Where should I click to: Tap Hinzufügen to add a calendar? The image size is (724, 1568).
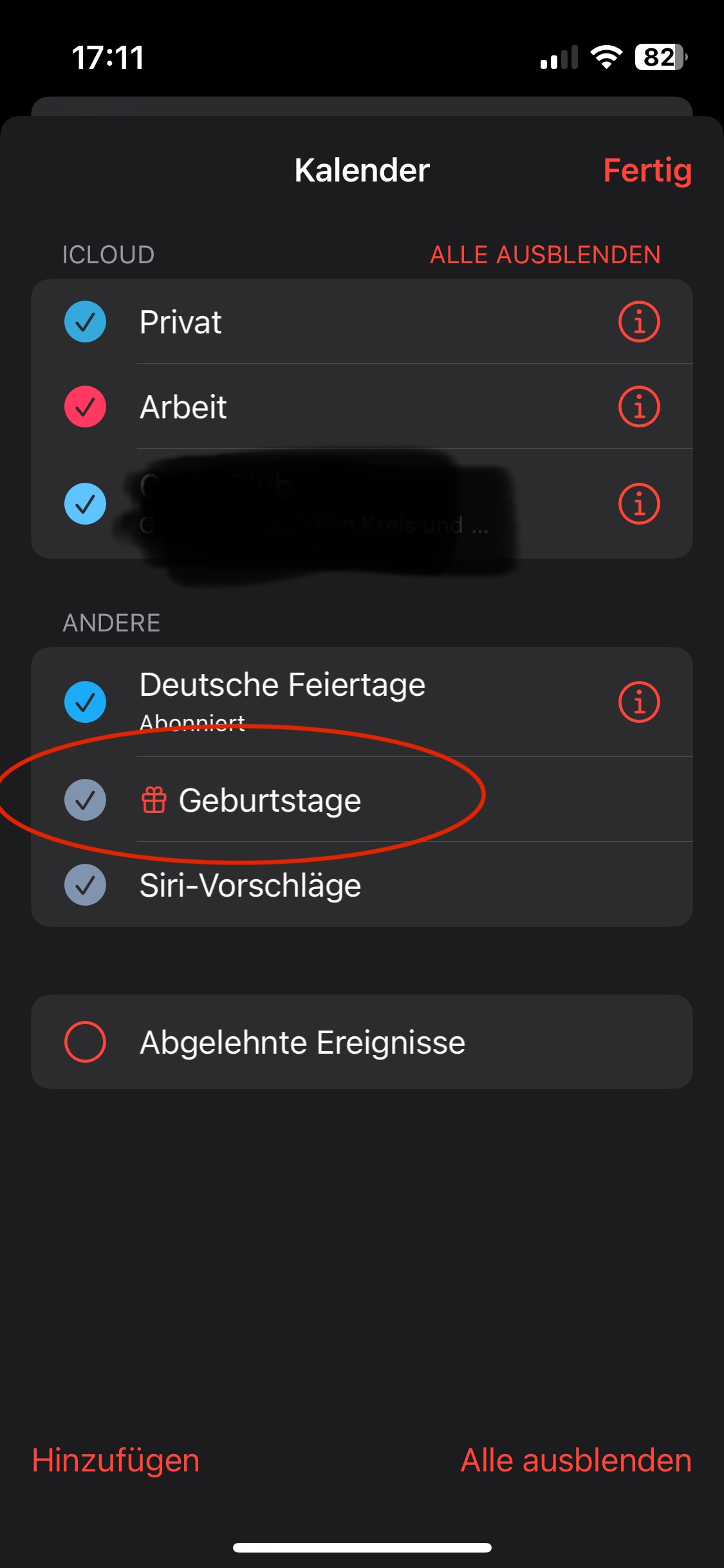click(x=116, y=1460)
